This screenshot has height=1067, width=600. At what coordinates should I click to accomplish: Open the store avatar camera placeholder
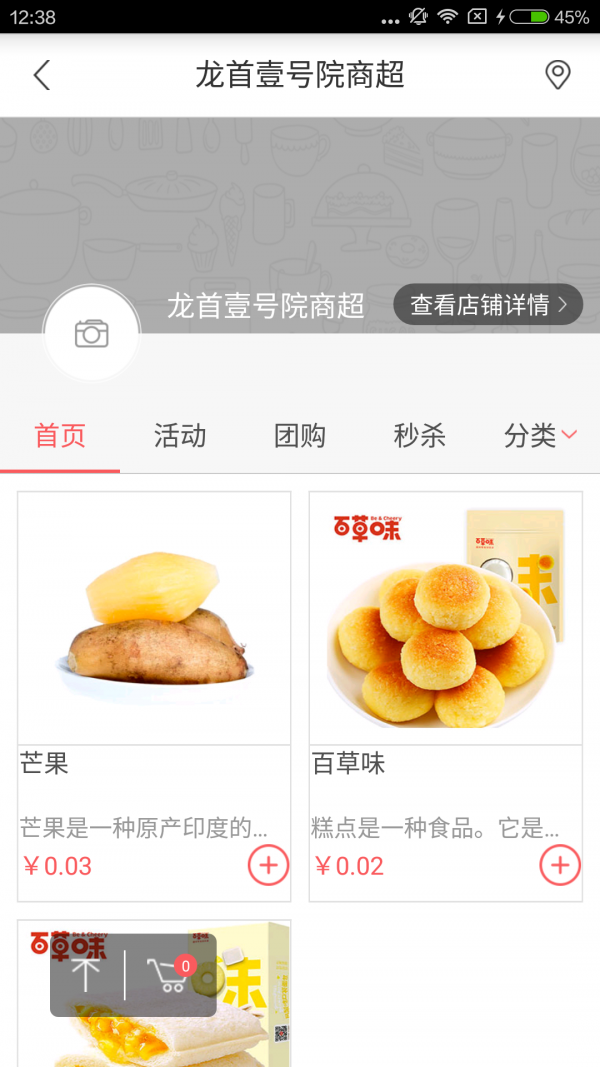(x=91, y=334)
